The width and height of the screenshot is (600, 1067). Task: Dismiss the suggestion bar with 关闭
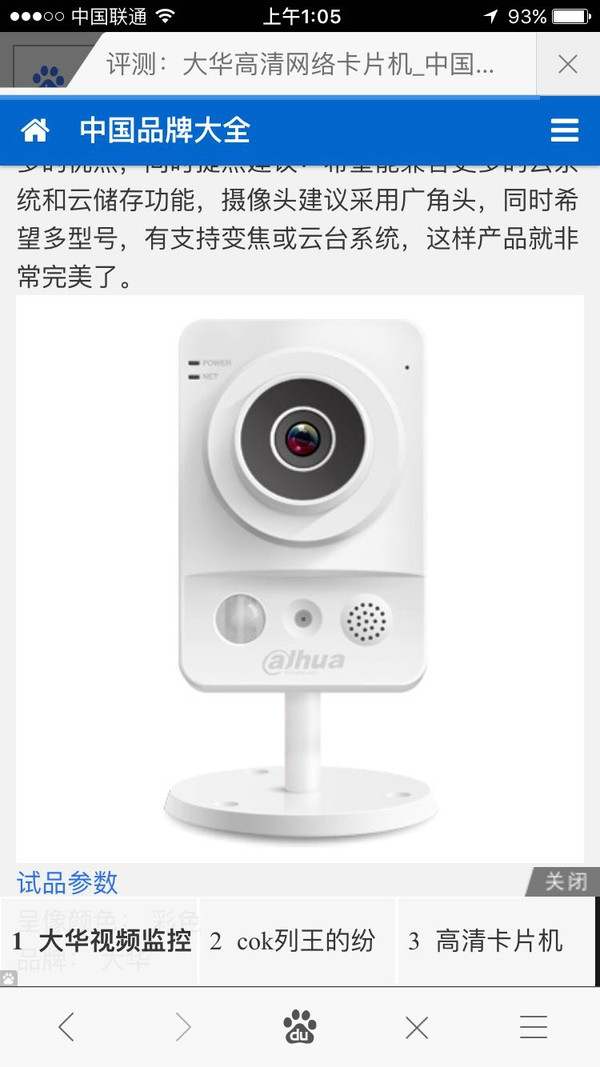pyautogui.click(x=564, y=882)
